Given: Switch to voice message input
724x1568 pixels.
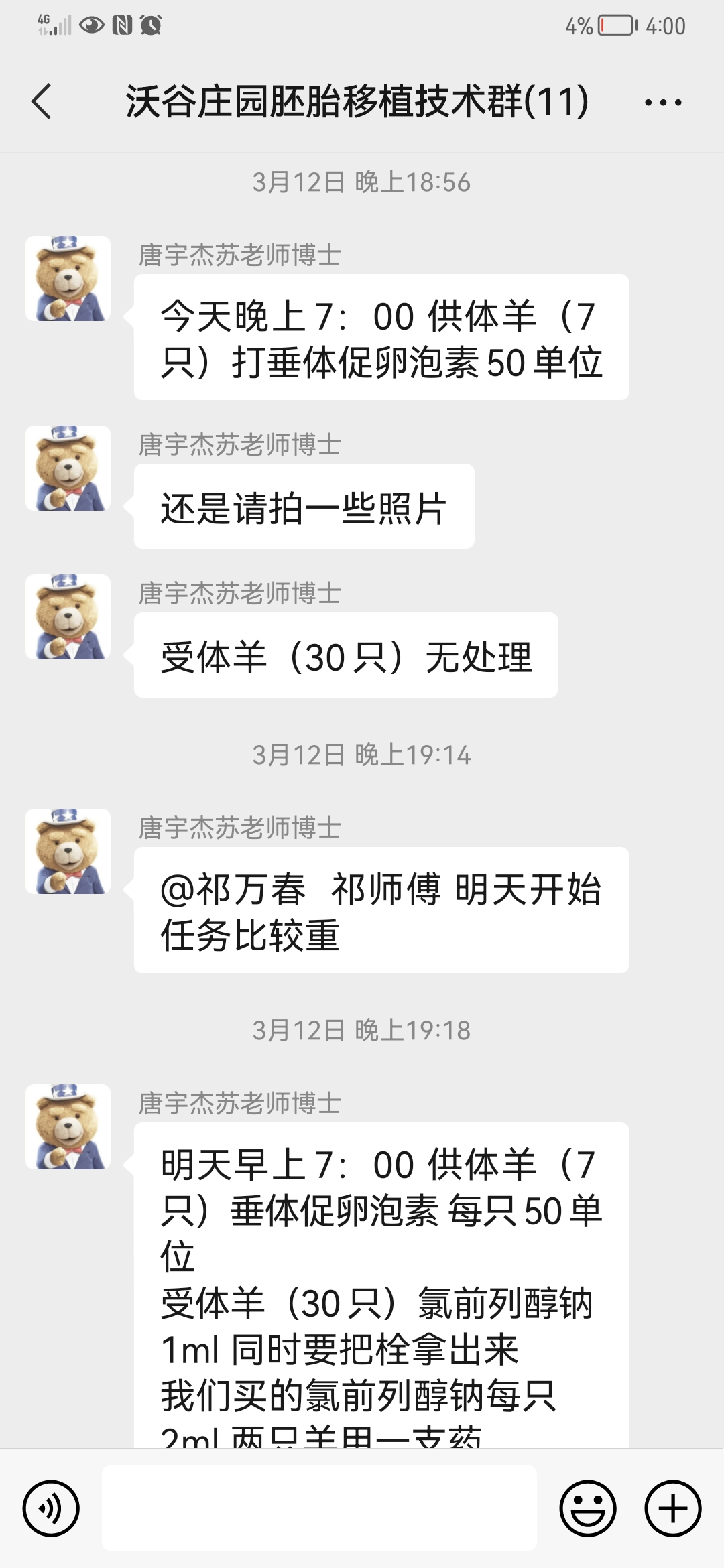Looking at the screenshot, I should tap(51, 1508).
